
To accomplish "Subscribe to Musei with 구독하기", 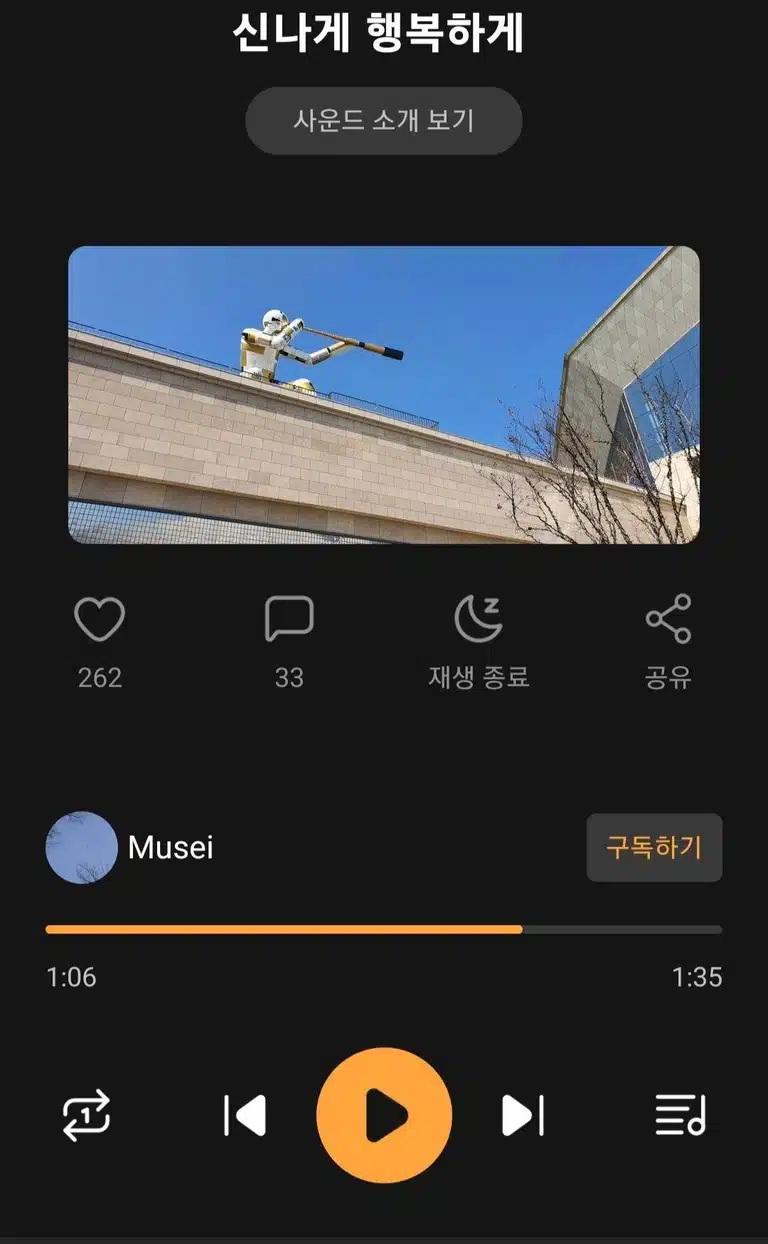I will click(x=654, y=848).
